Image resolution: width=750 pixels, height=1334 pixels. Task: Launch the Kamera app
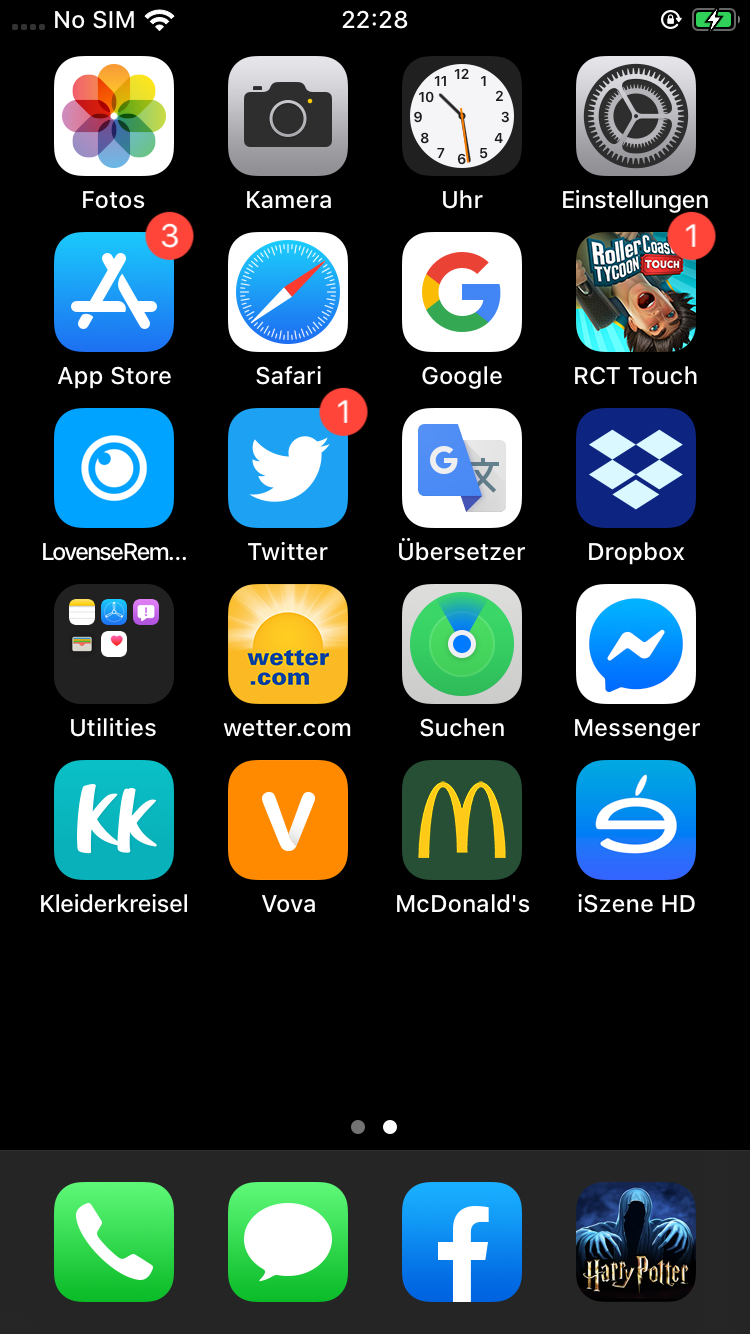(x=288, y=116)
